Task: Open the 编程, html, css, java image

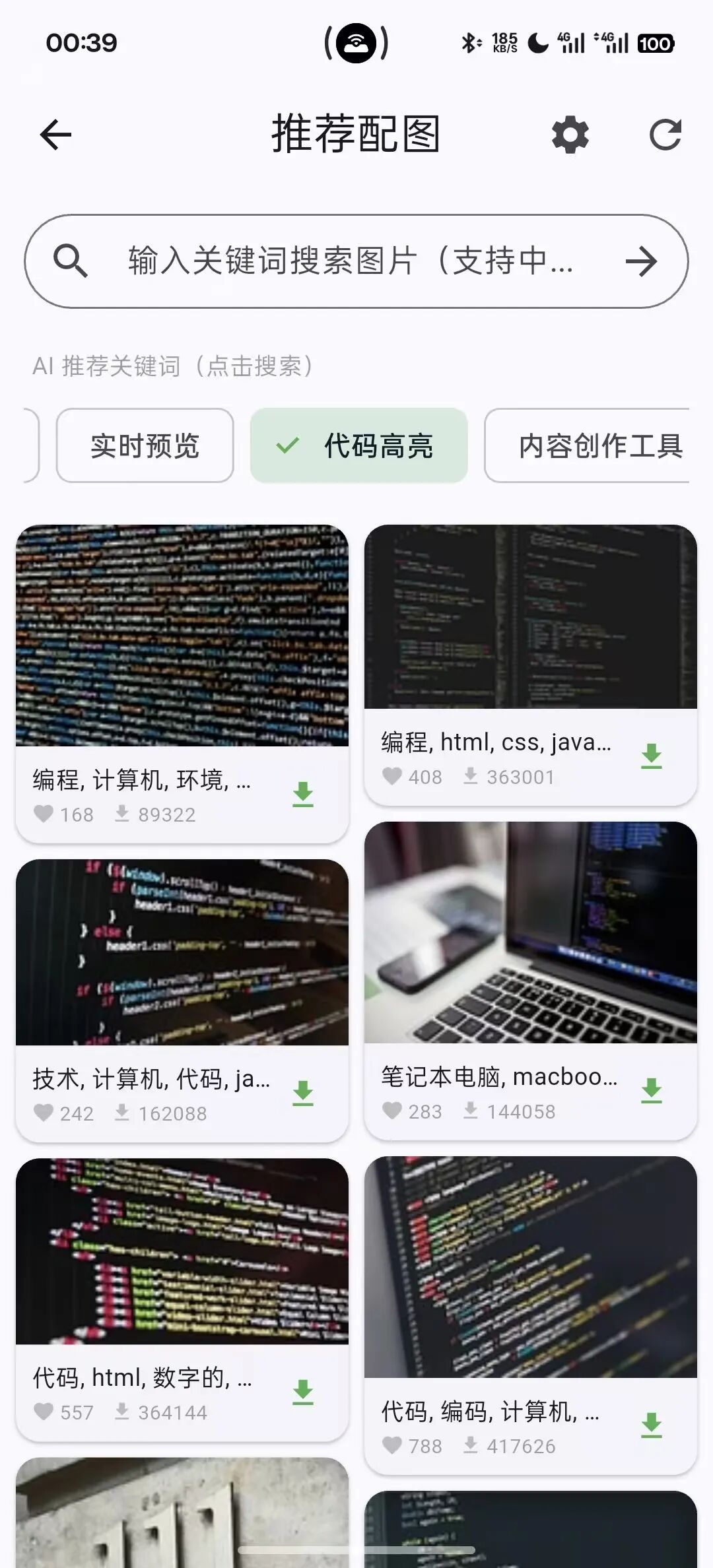Action: tap(530, 617)
